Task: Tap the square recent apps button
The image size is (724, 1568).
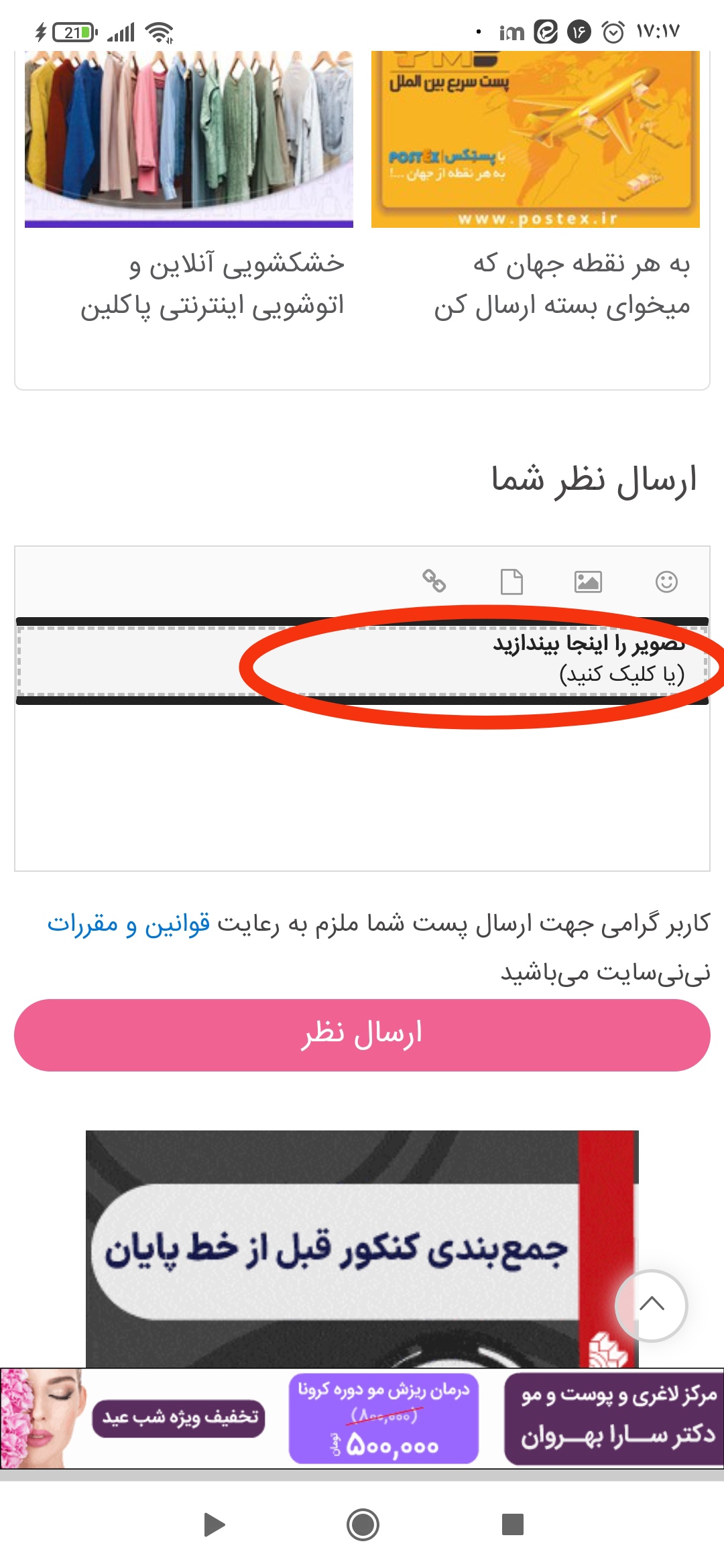Action: pos(512,1525)
